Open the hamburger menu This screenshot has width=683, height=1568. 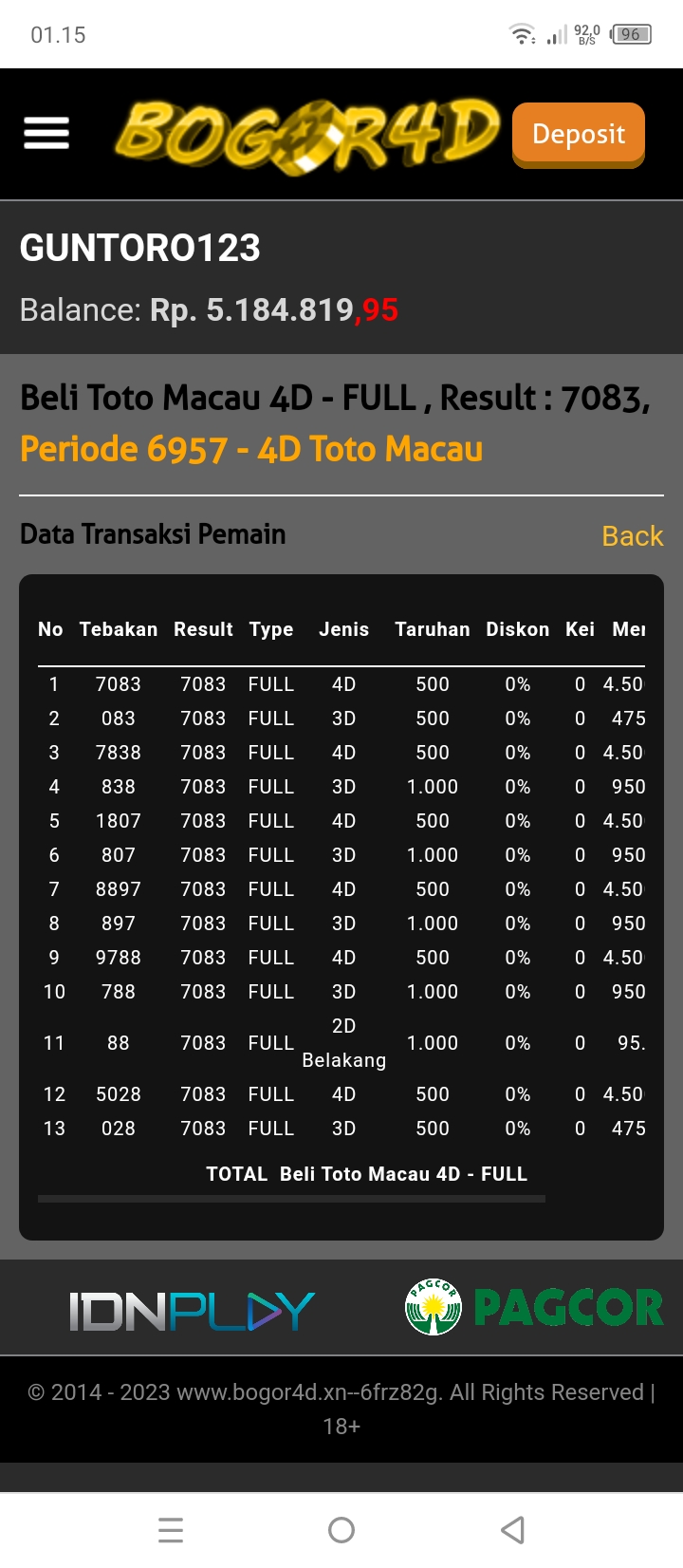pos(46,133)
